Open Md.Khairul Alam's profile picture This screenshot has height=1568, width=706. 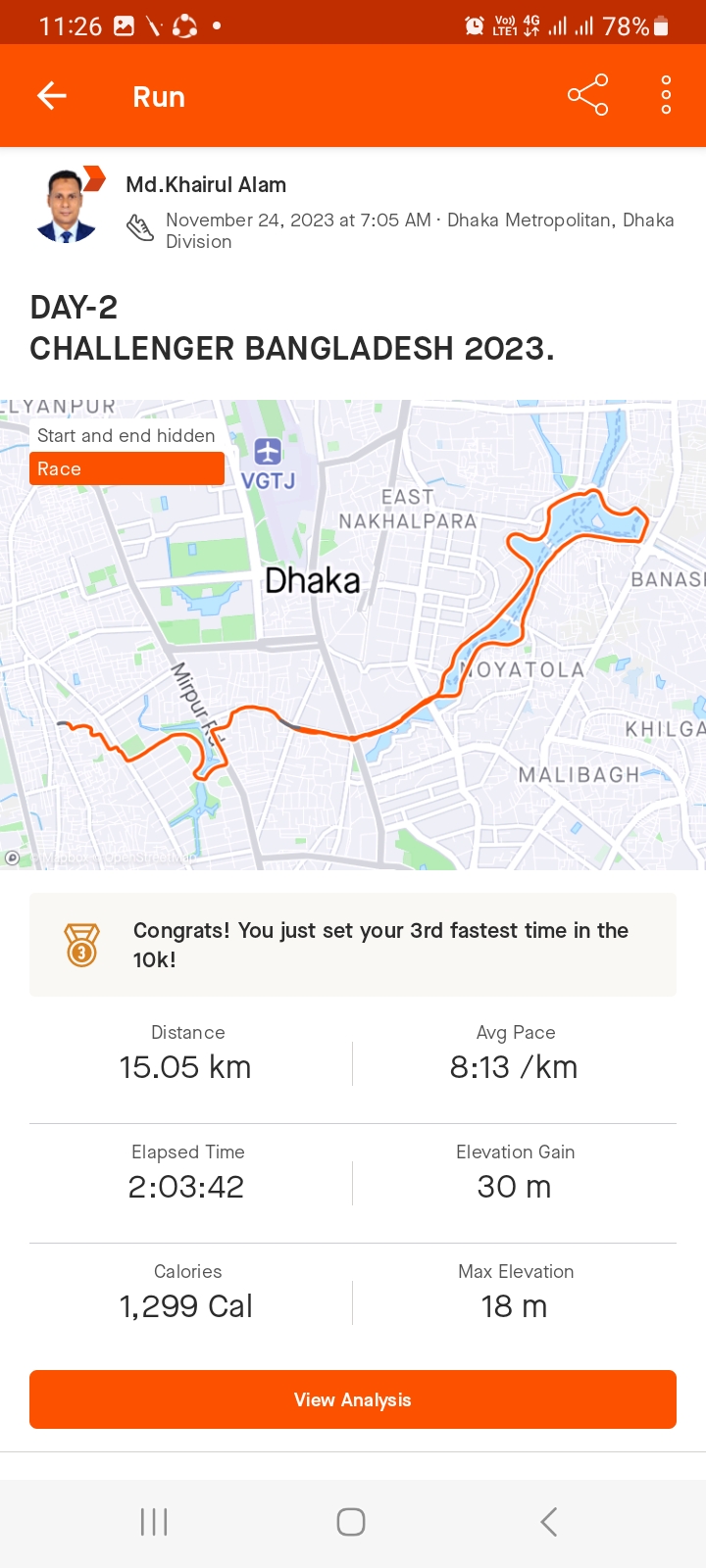click(67, 206)
